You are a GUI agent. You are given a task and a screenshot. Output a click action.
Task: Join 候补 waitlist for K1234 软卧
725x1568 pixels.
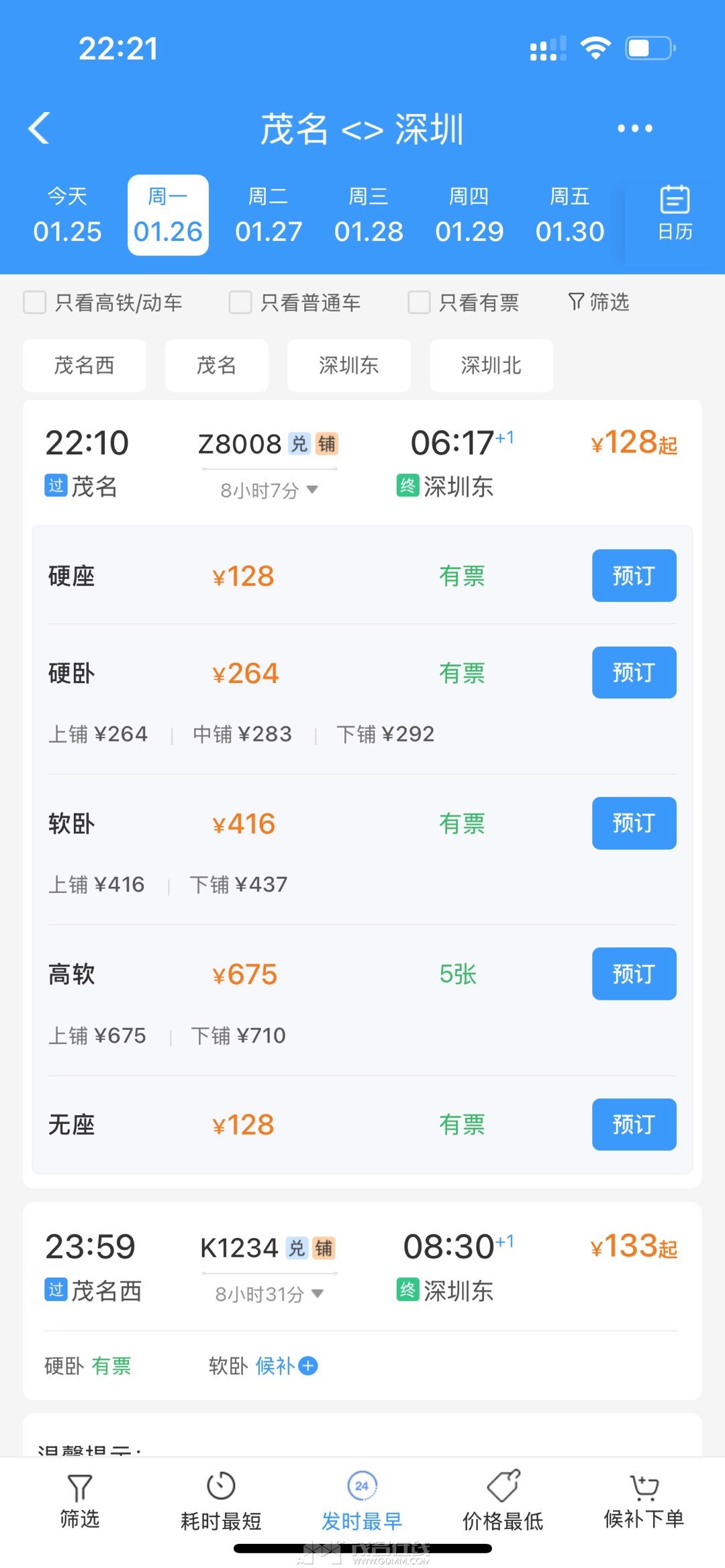(287, 1365)
